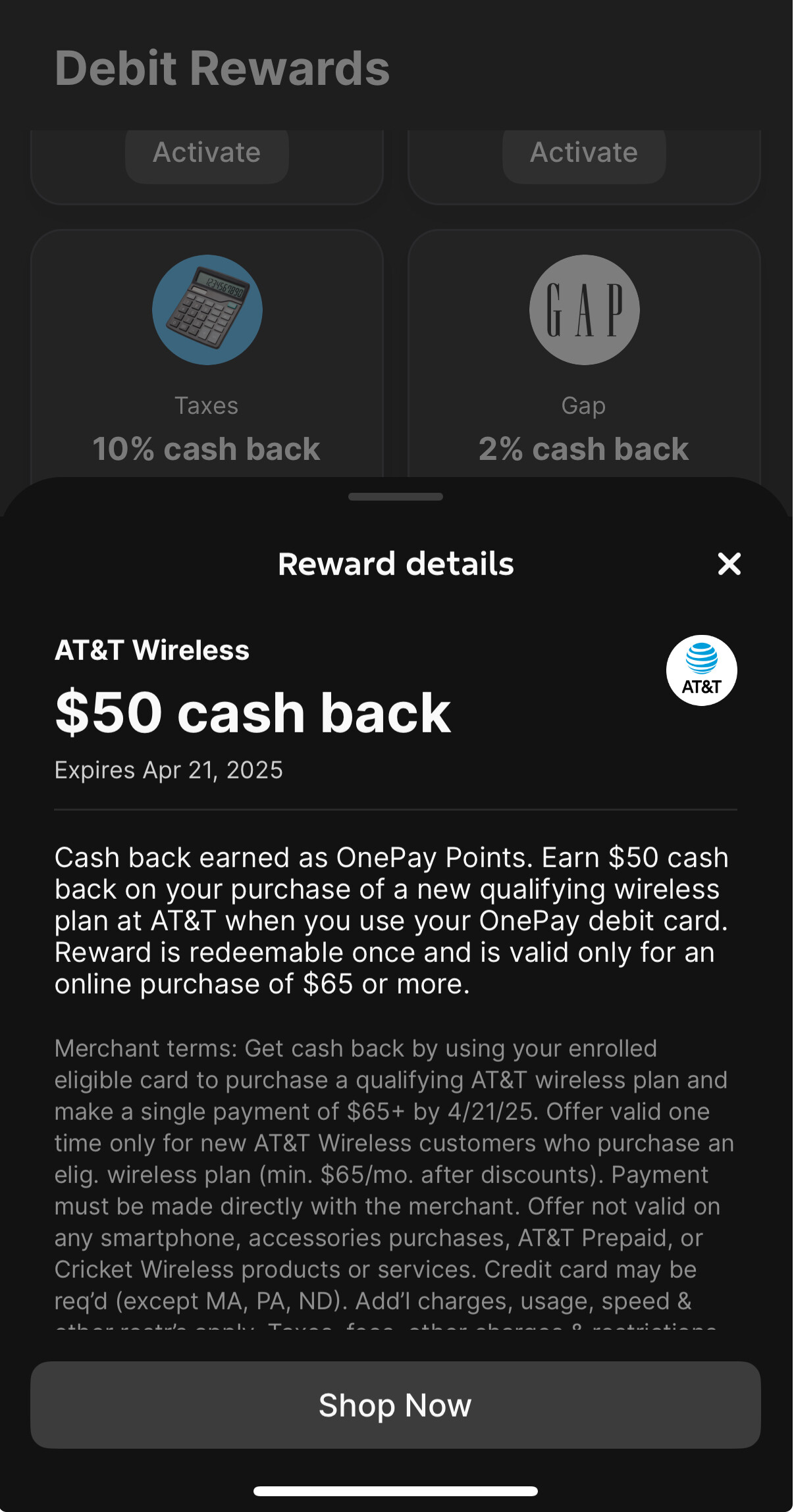Image resolution: width=794 pixels, height=1512 pixels.
Task: Tap the sheet's drag handle
Action: (396, 497)
